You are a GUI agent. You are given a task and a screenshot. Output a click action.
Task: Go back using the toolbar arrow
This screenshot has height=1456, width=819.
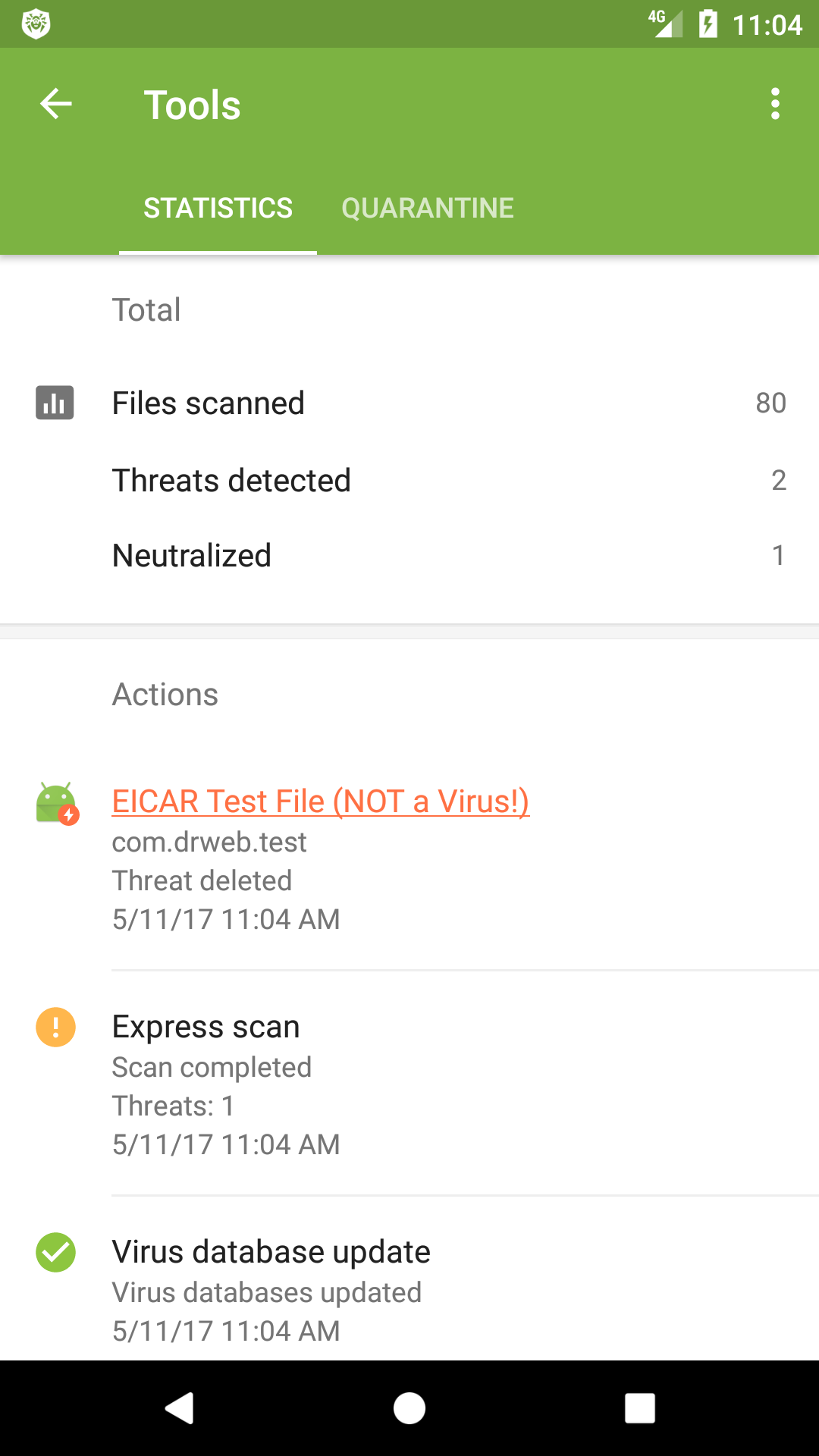[x=56, y=104]
